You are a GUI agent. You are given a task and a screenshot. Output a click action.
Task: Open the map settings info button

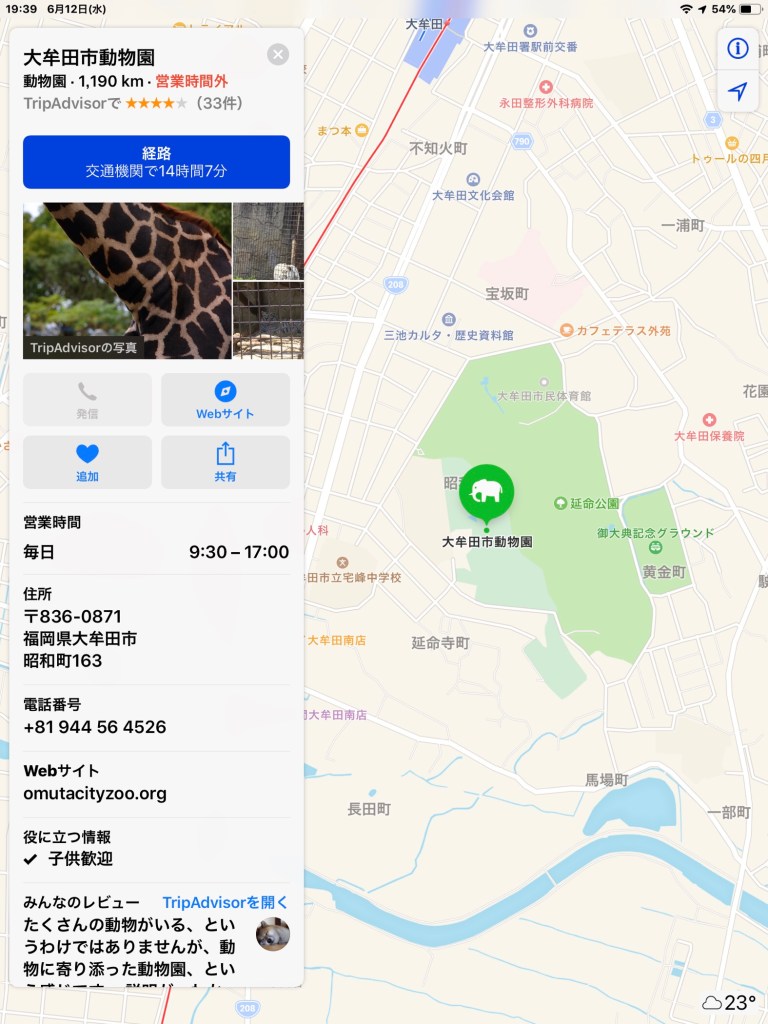point(738,47)
